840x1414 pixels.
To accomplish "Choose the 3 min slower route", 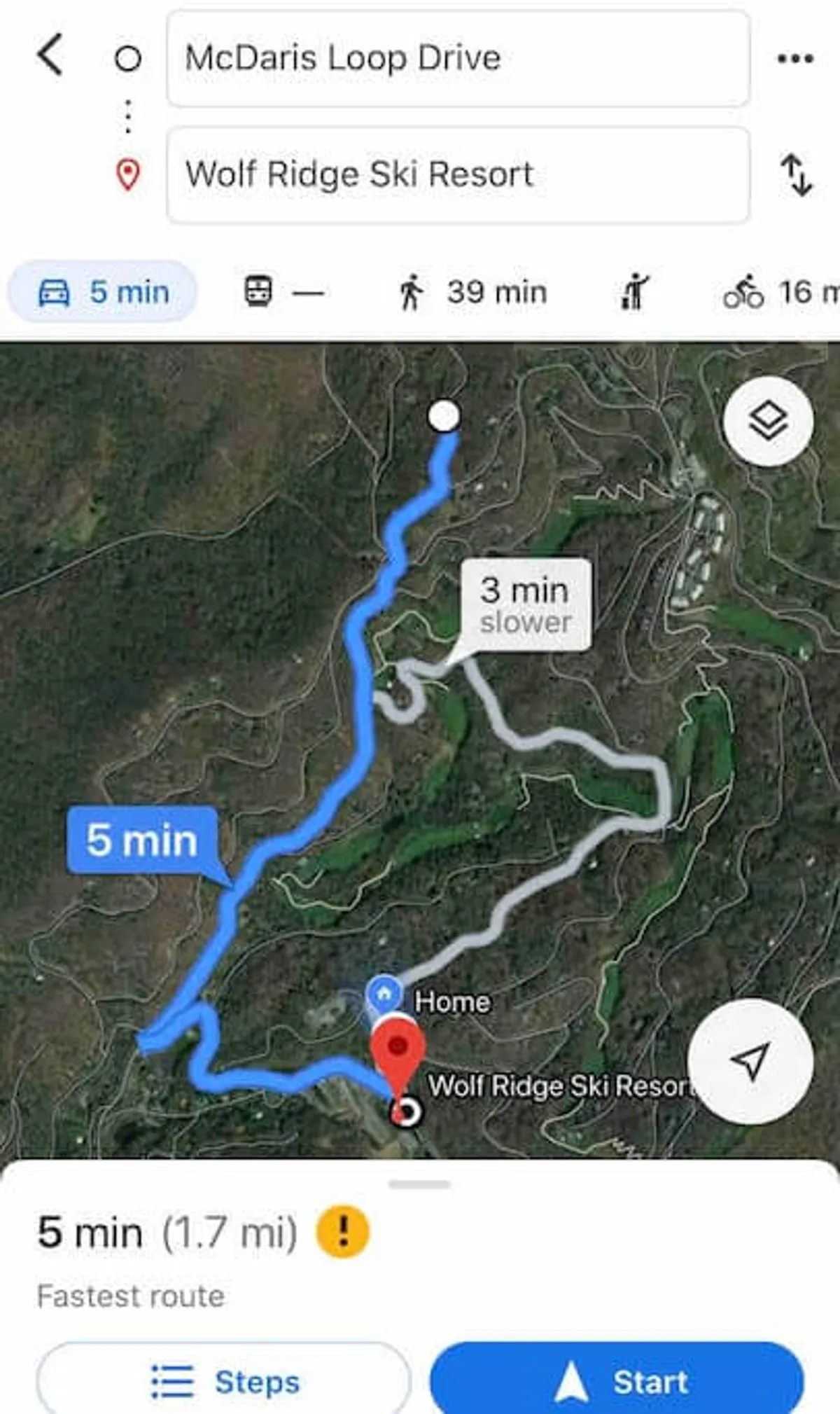I will coord(526,606).
